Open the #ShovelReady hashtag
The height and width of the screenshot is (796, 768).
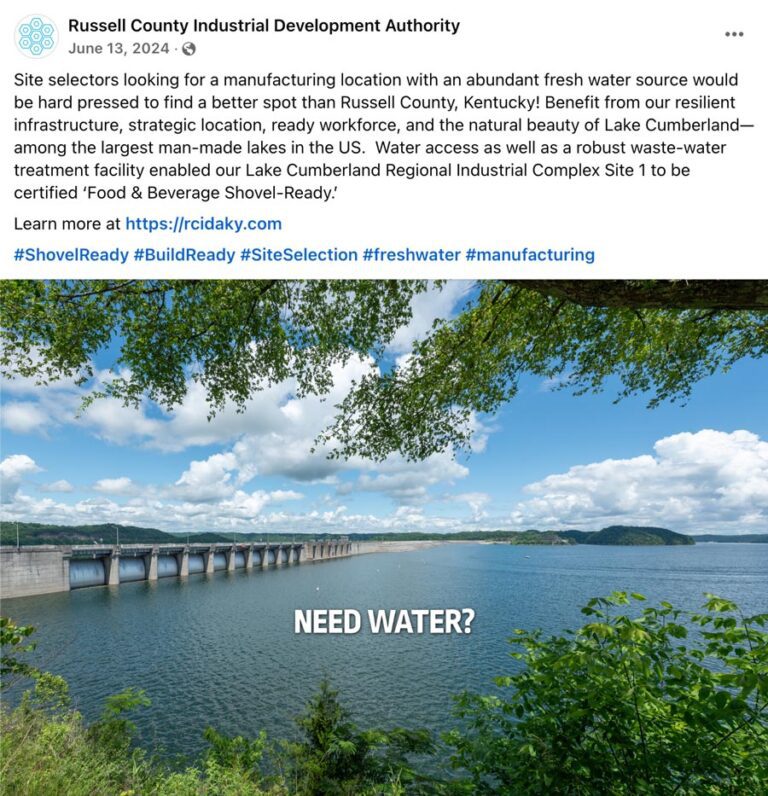click(71, 255)
